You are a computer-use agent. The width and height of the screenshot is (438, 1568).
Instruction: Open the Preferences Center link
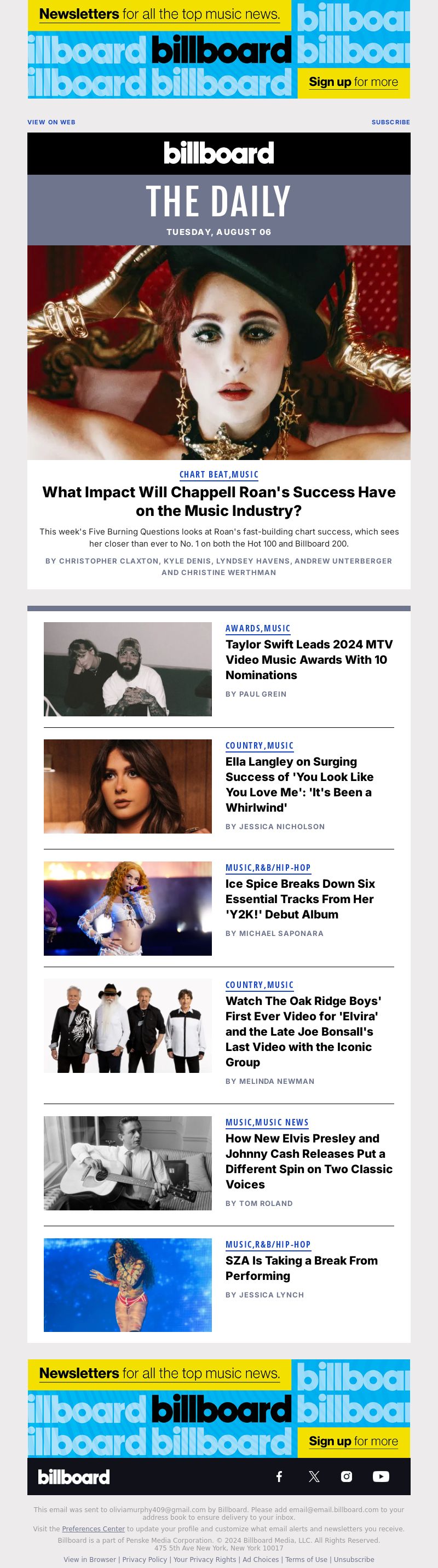click(93, 1529)
